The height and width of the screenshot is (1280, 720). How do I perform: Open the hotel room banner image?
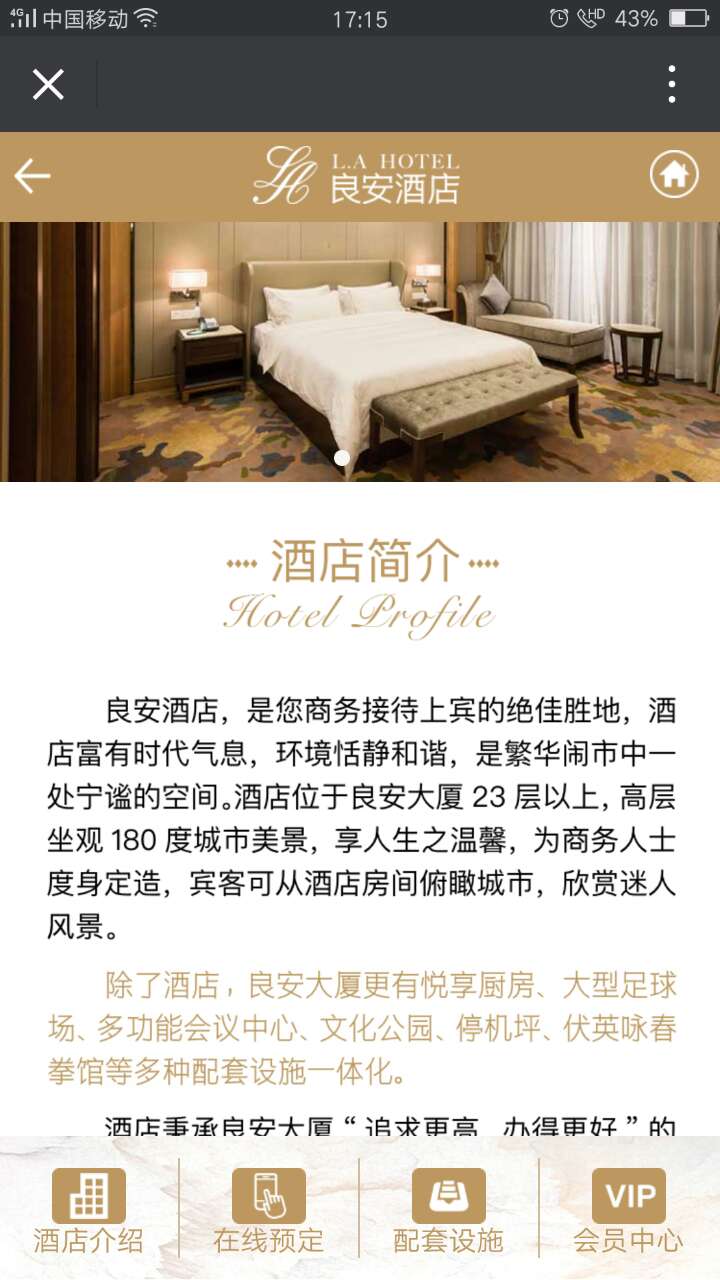[x=360, y=350]
